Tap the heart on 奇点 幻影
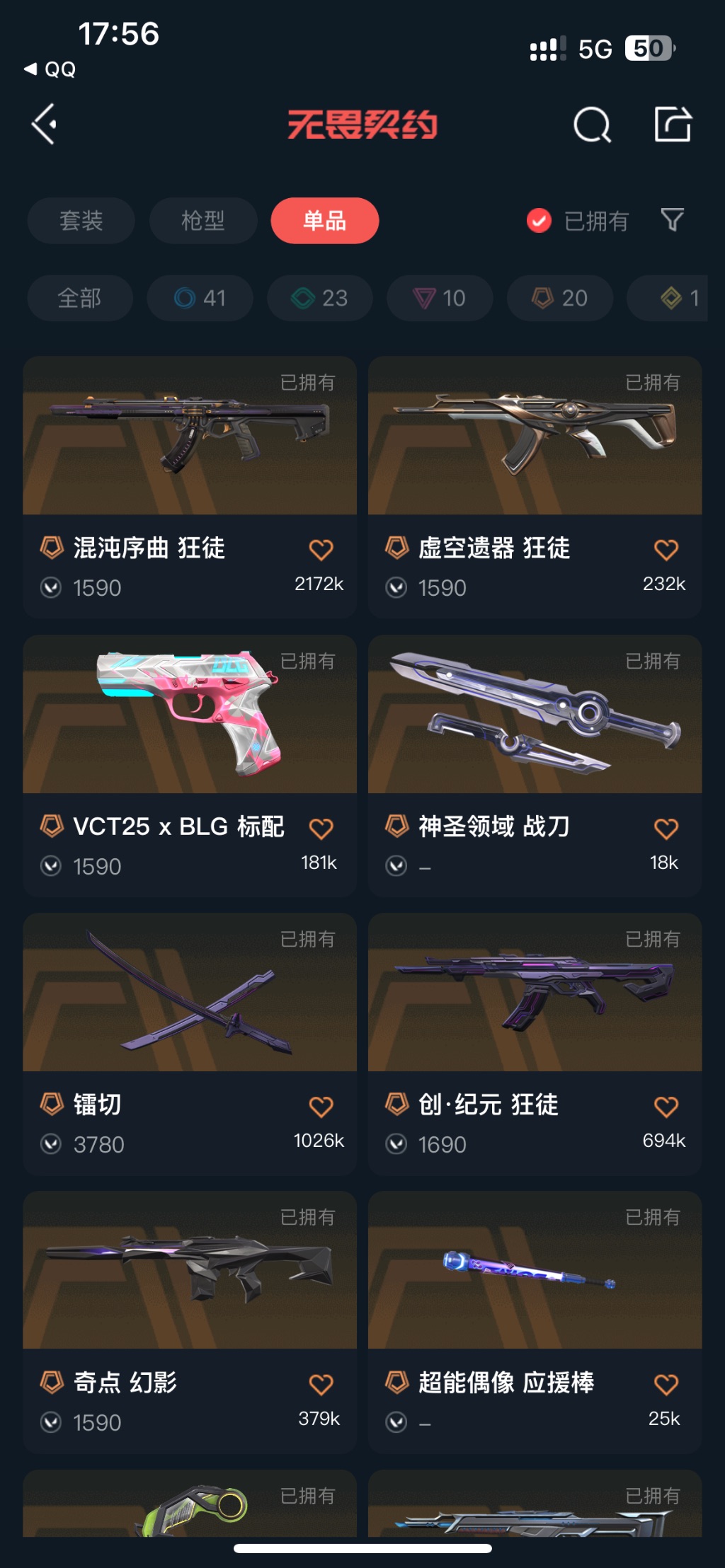This screenshot has height=1568, width=725. [321, 1385]
